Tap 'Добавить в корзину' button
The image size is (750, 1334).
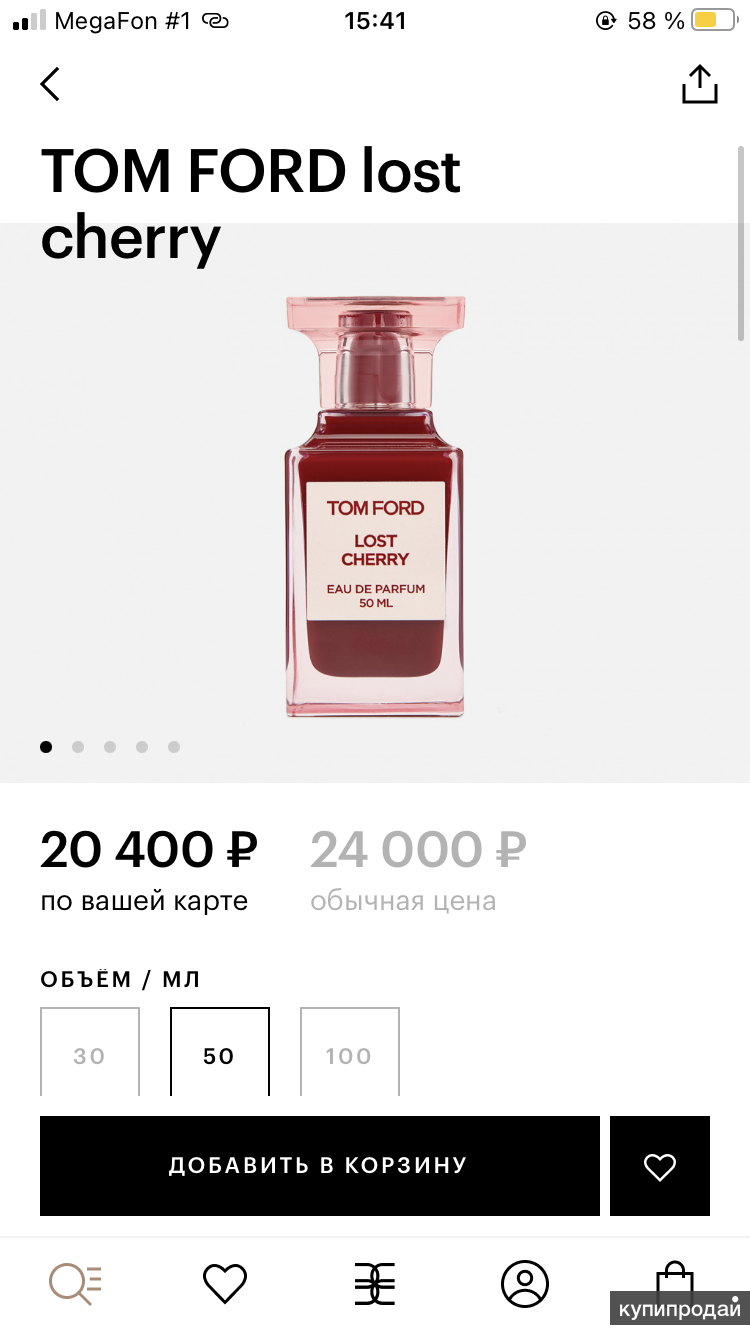click(x=319, y=1165)
